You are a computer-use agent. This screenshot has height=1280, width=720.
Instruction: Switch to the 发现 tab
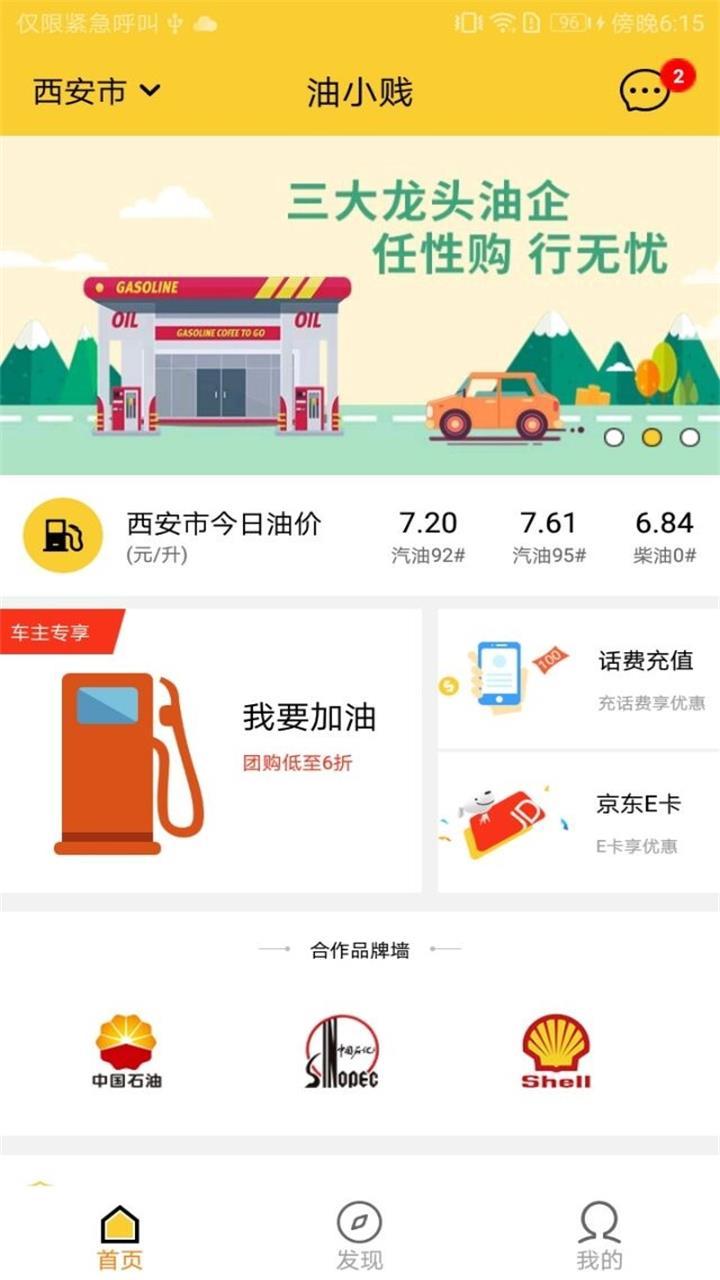359,1236
